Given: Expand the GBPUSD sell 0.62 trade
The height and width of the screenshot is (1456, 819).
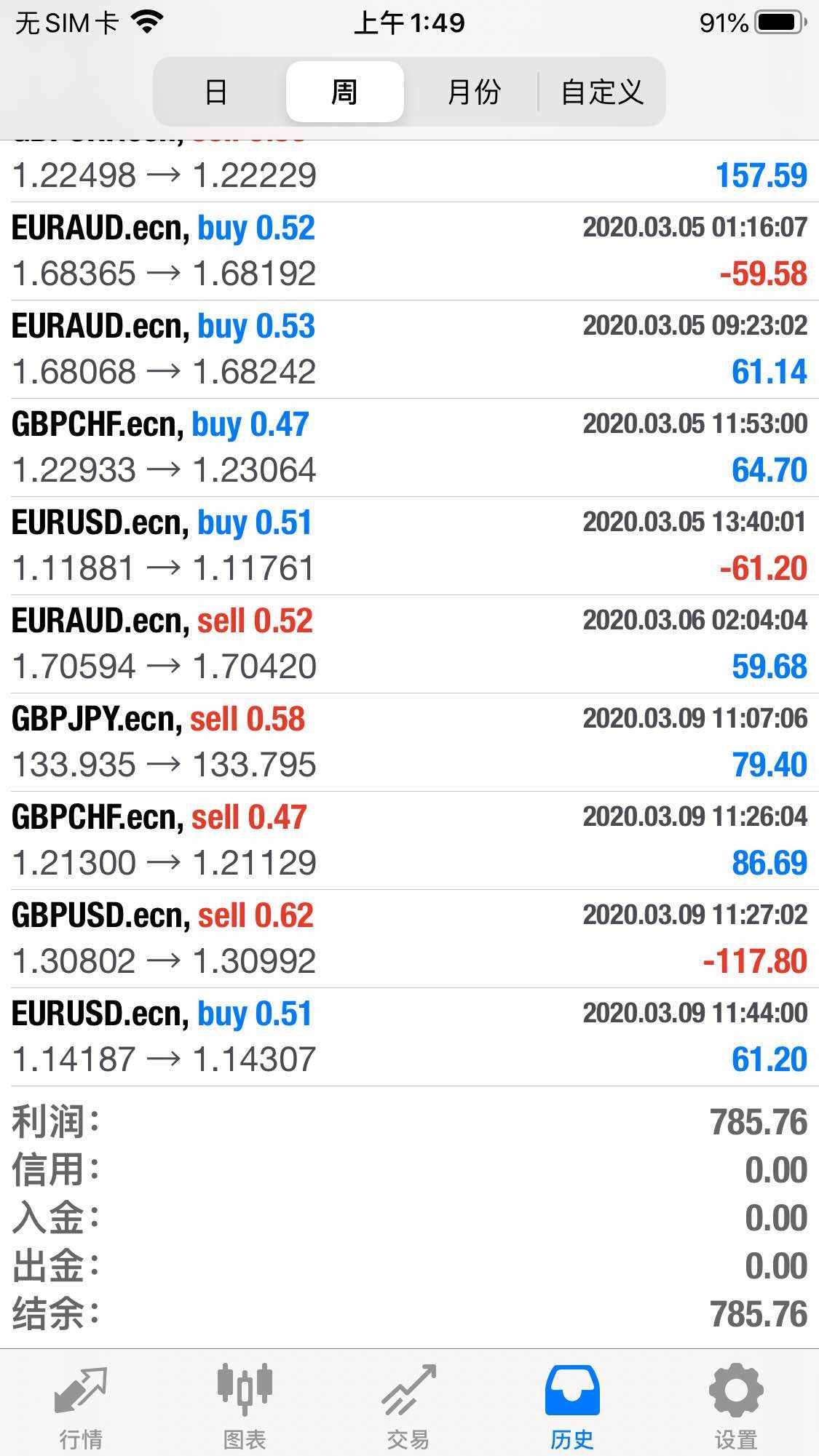Looking at the screenshot, I should (x=409, y=939).
